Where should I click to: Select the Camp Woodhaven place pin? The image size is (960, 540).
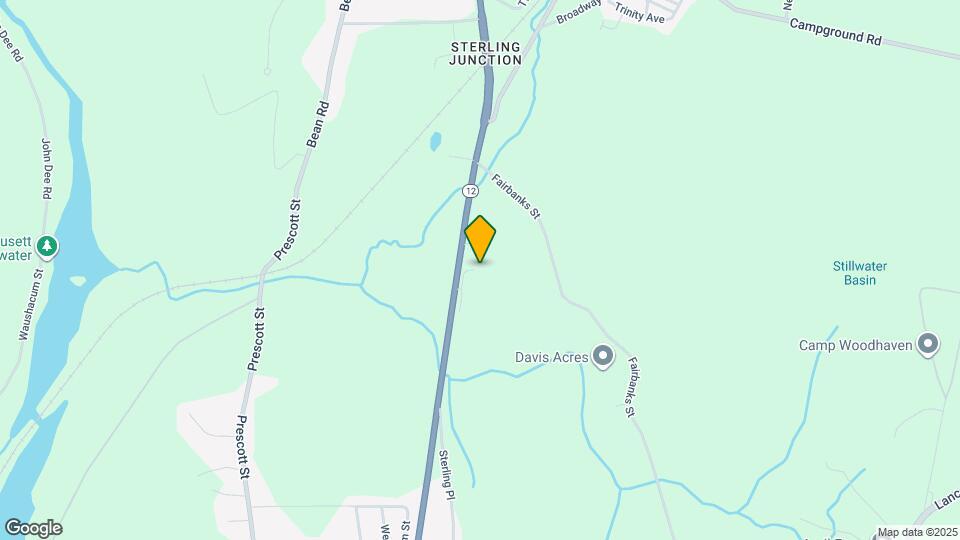point(928,345)
